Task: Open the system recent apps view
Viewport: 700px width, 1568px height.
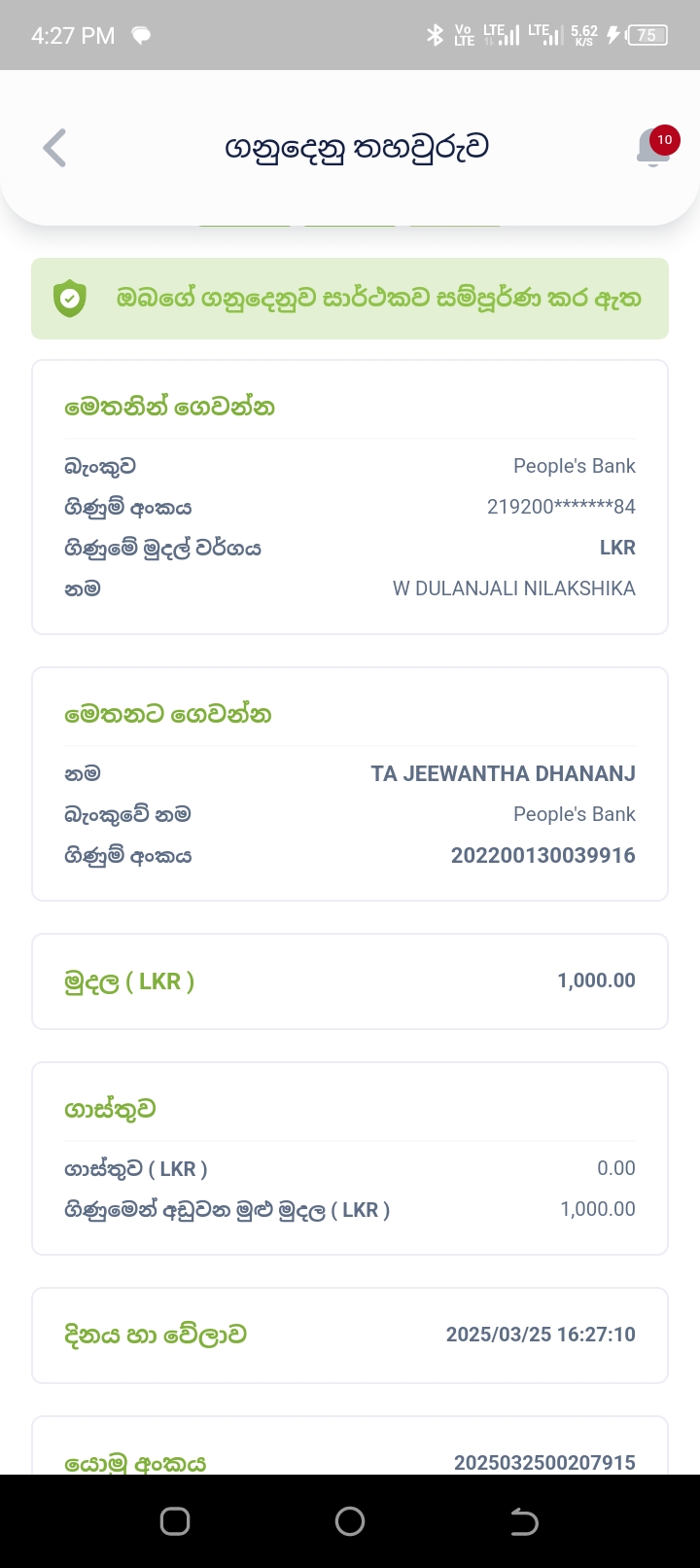Action: click(175, 1521)
